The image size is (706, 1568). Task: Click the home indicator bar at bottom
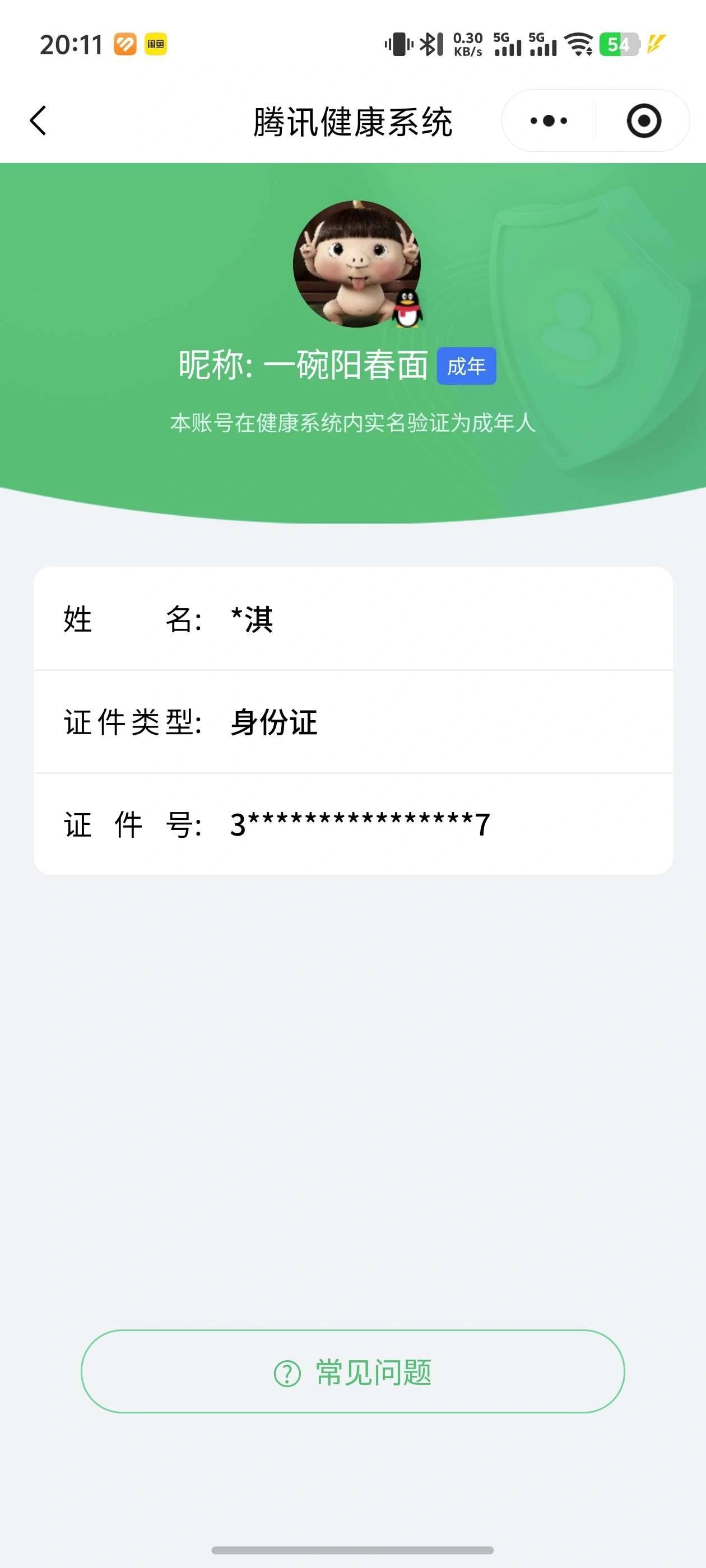352,1550
